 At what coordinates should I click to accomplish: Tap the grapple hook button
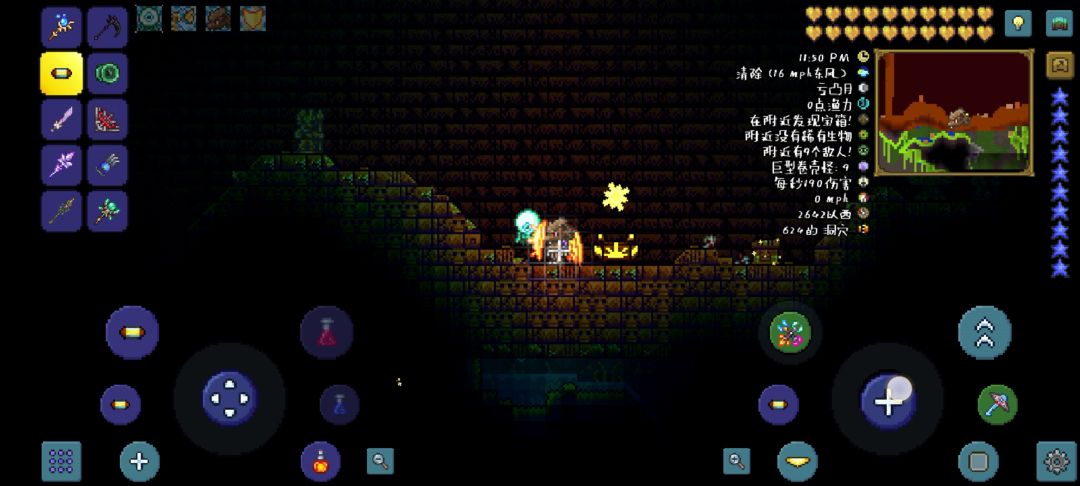[797, 461]
